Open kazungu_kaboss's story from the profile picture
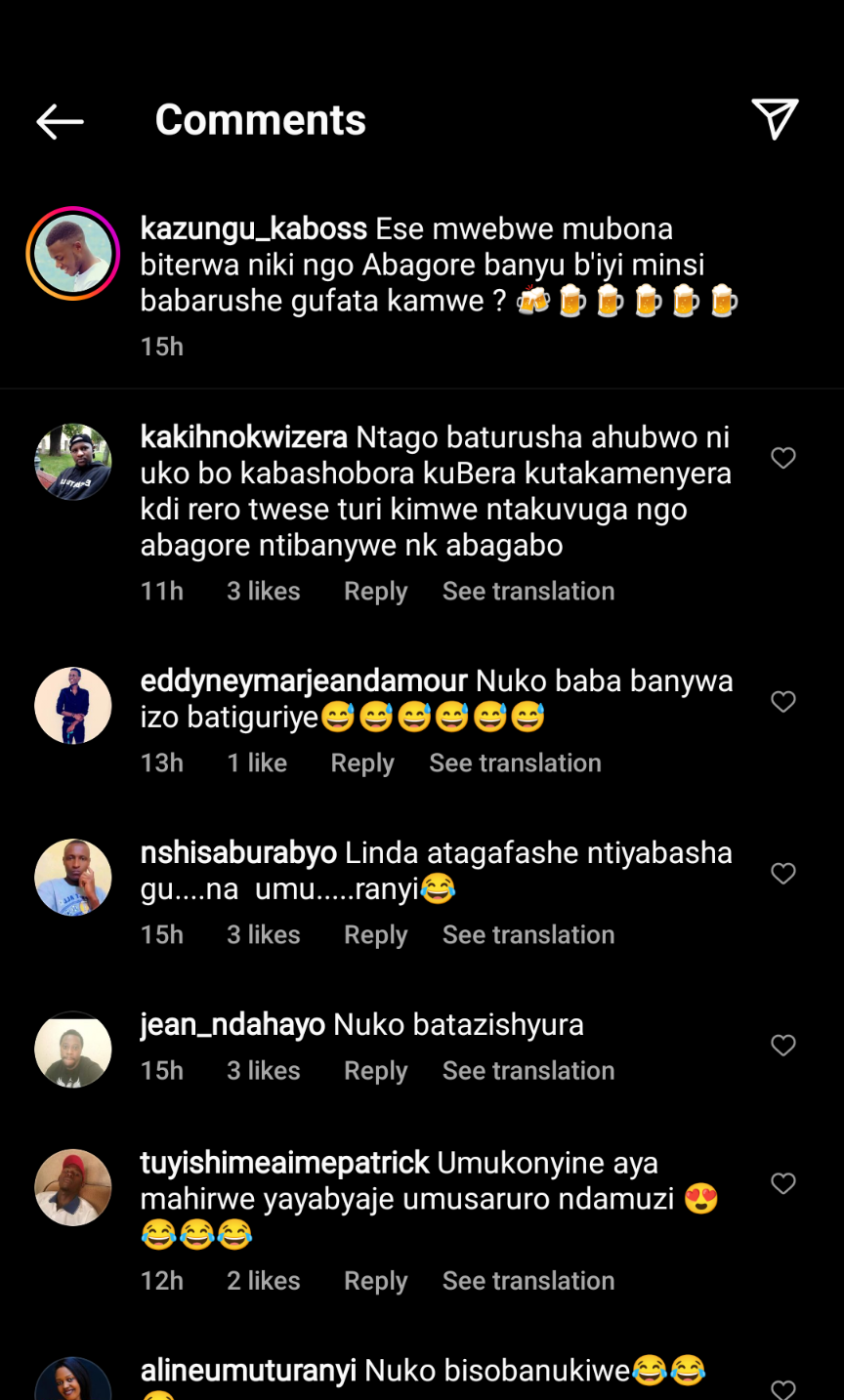Image resolution: width=844 pixels, height=1400 pixels. click(x=73, y=254)
